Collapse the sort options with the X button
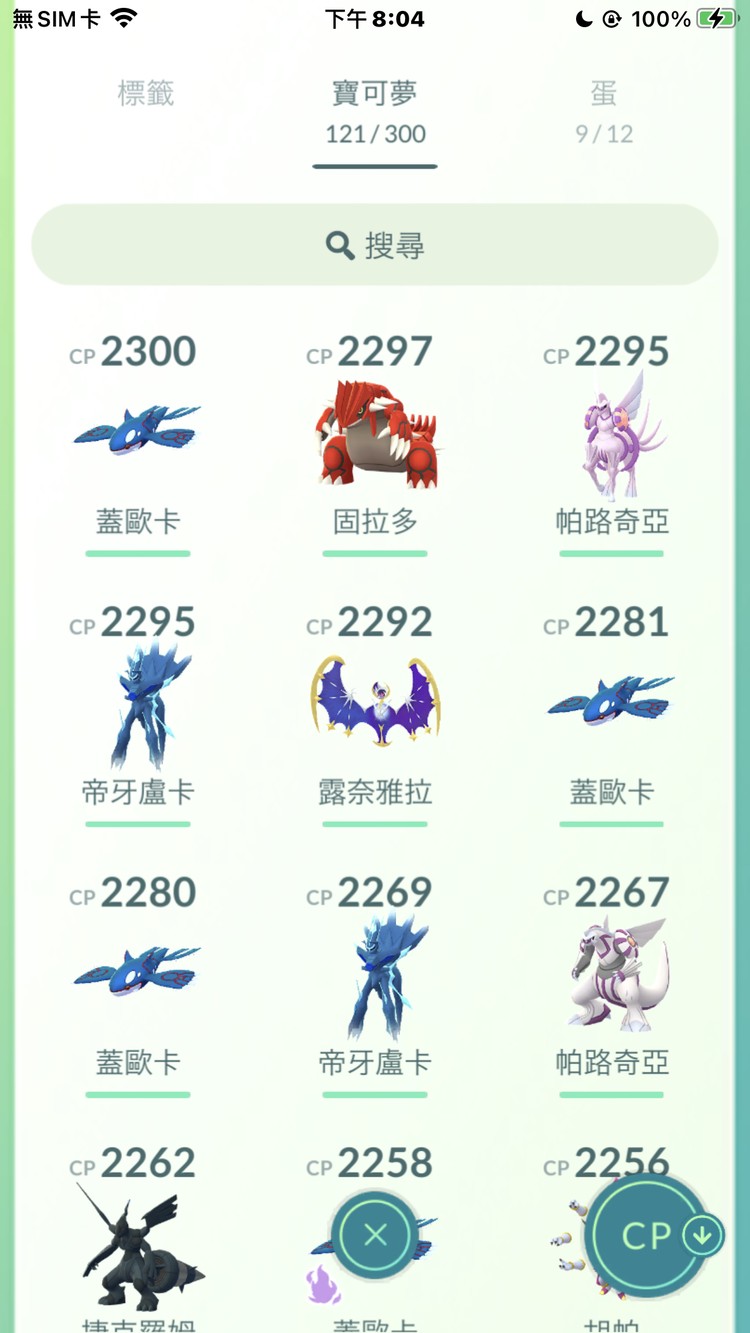Image resolution: width=750 pixels, height=1333 pixels. point(375,1235)
